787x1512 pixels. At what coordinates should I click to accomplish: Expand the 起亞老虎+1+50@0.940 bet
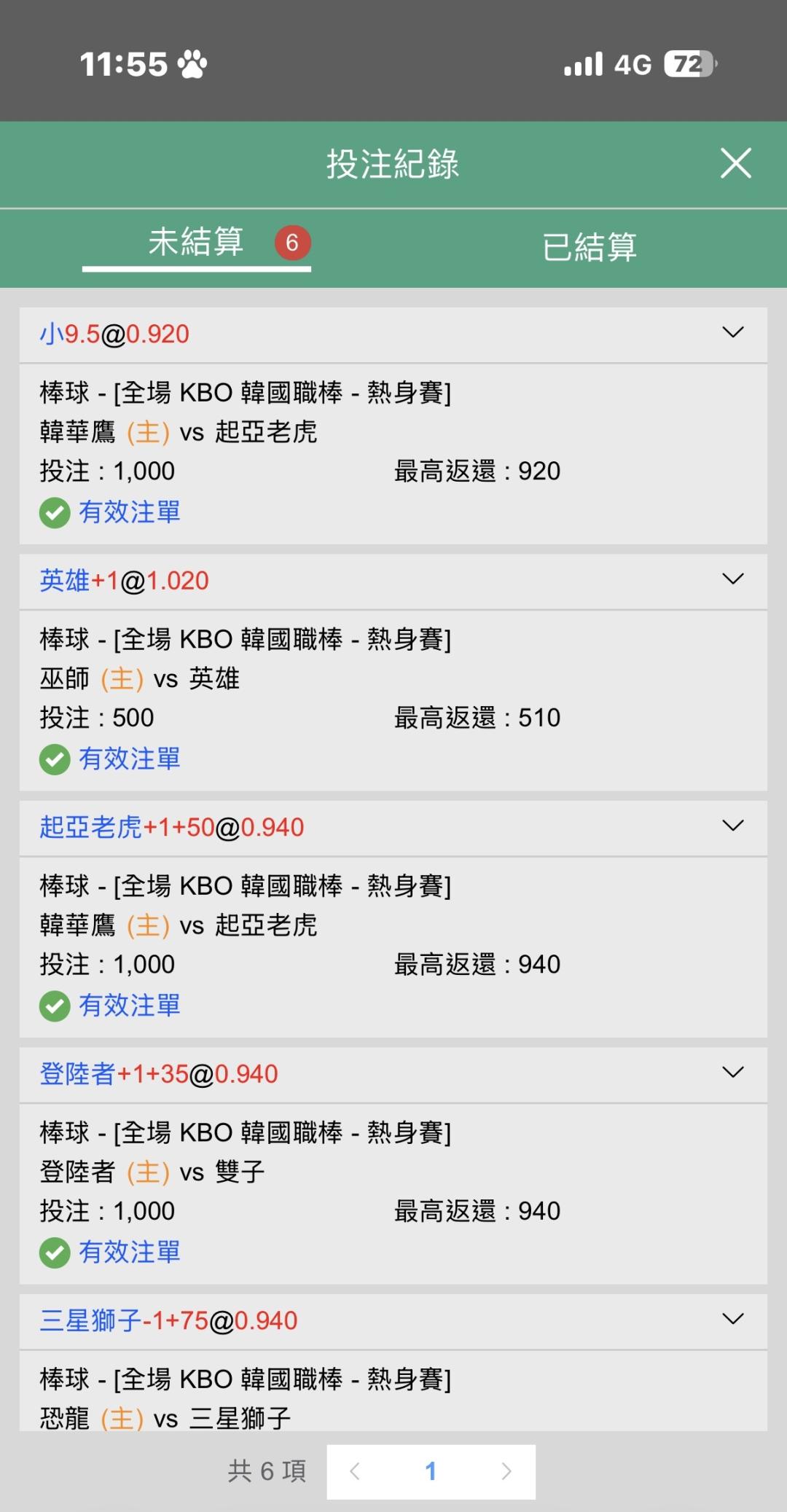tap(732, 826)
